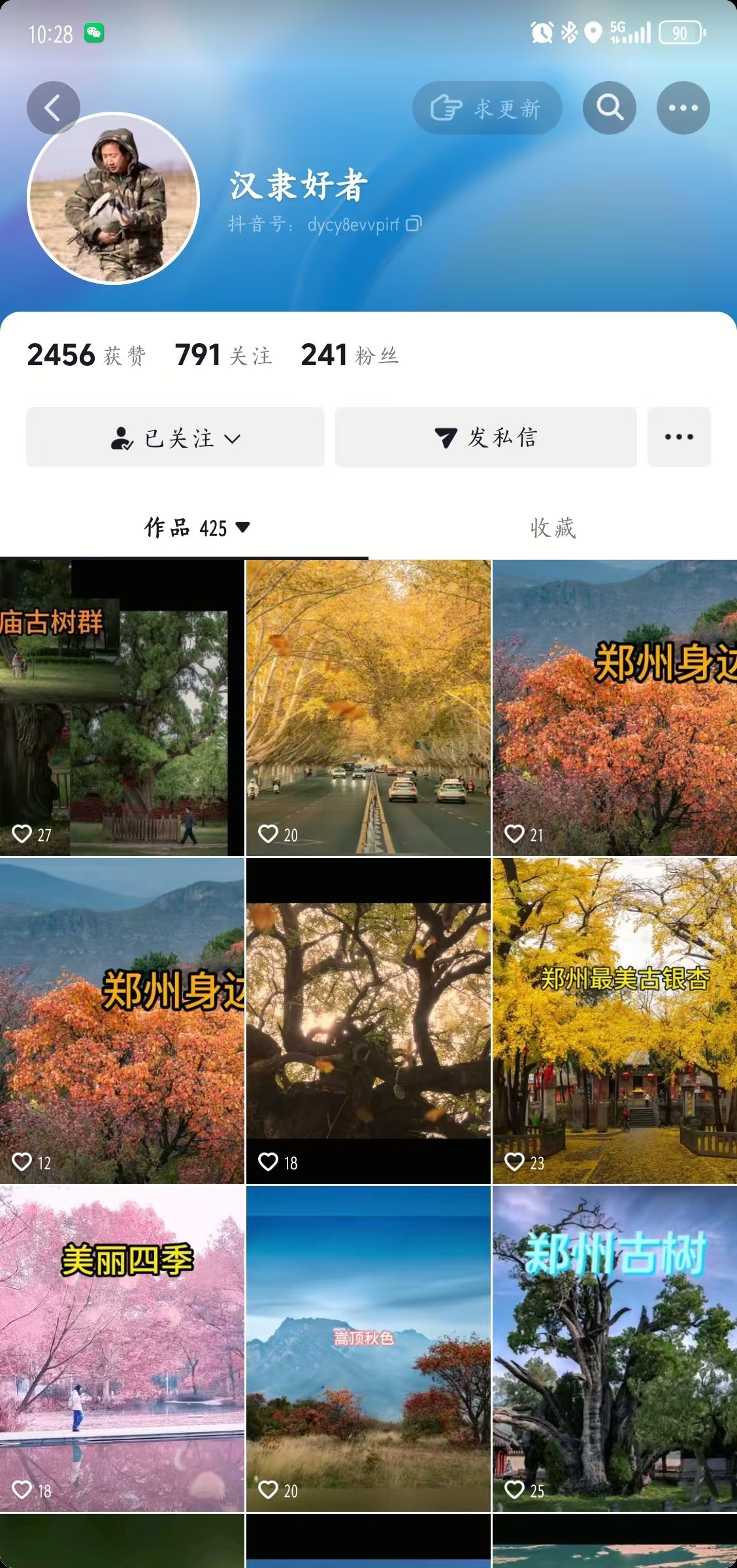Image resolution: width=737 pixels, height=1568 pixels.
Task: Play the yellow tree road video
Action: click(x=368, y=708)
